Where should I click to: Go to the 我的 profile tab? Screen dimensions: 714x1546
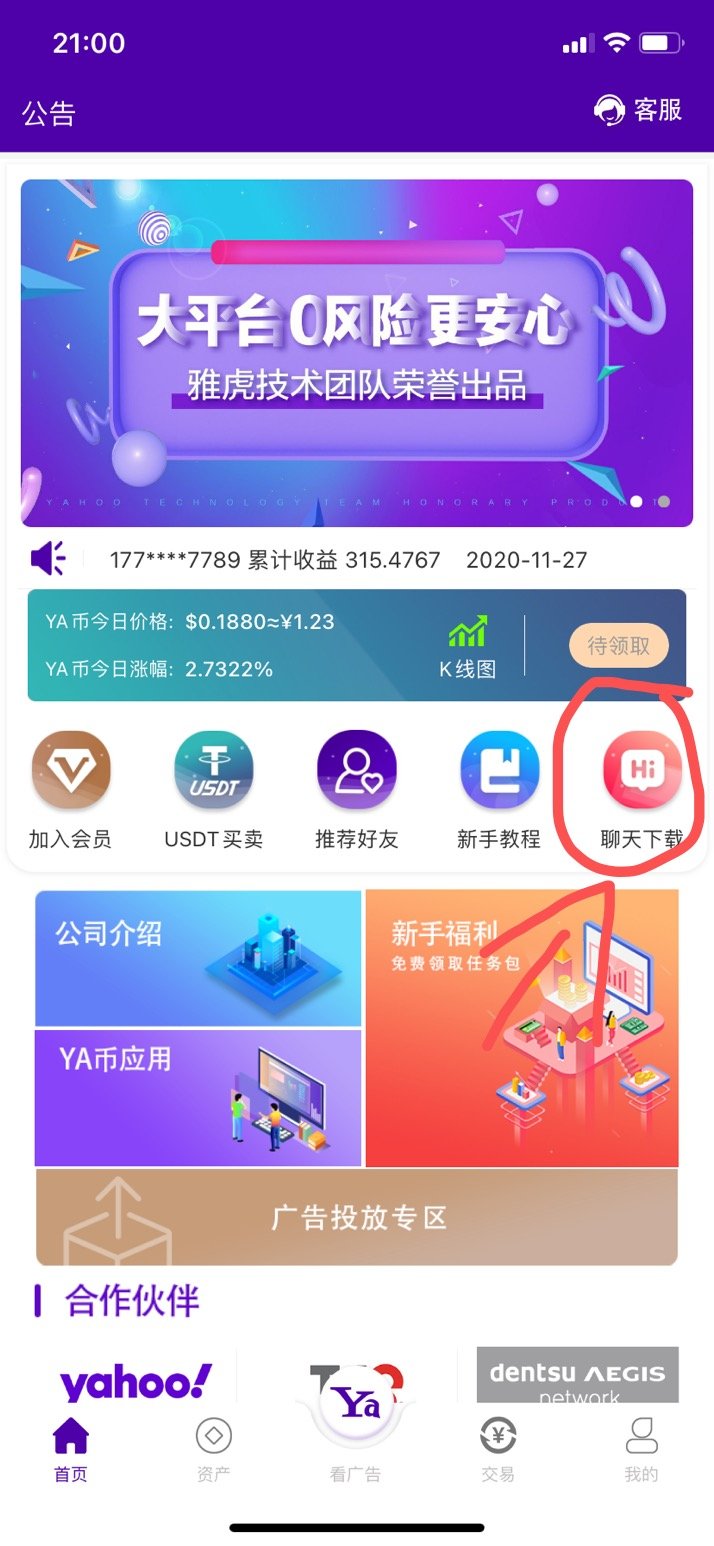click(x=641, y=1450)
